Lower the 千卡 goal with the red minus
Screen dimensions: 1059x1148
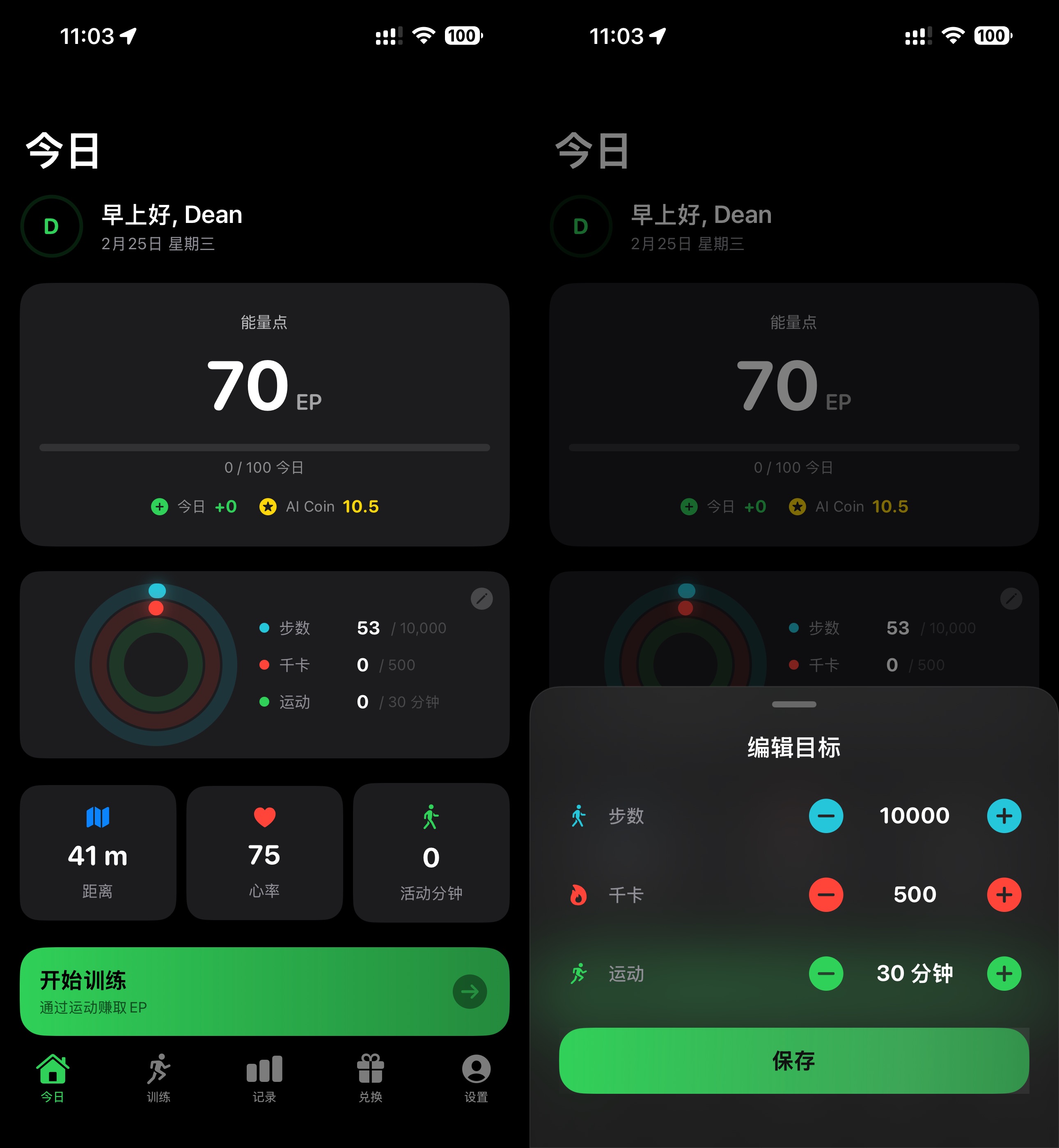(826, 895)
